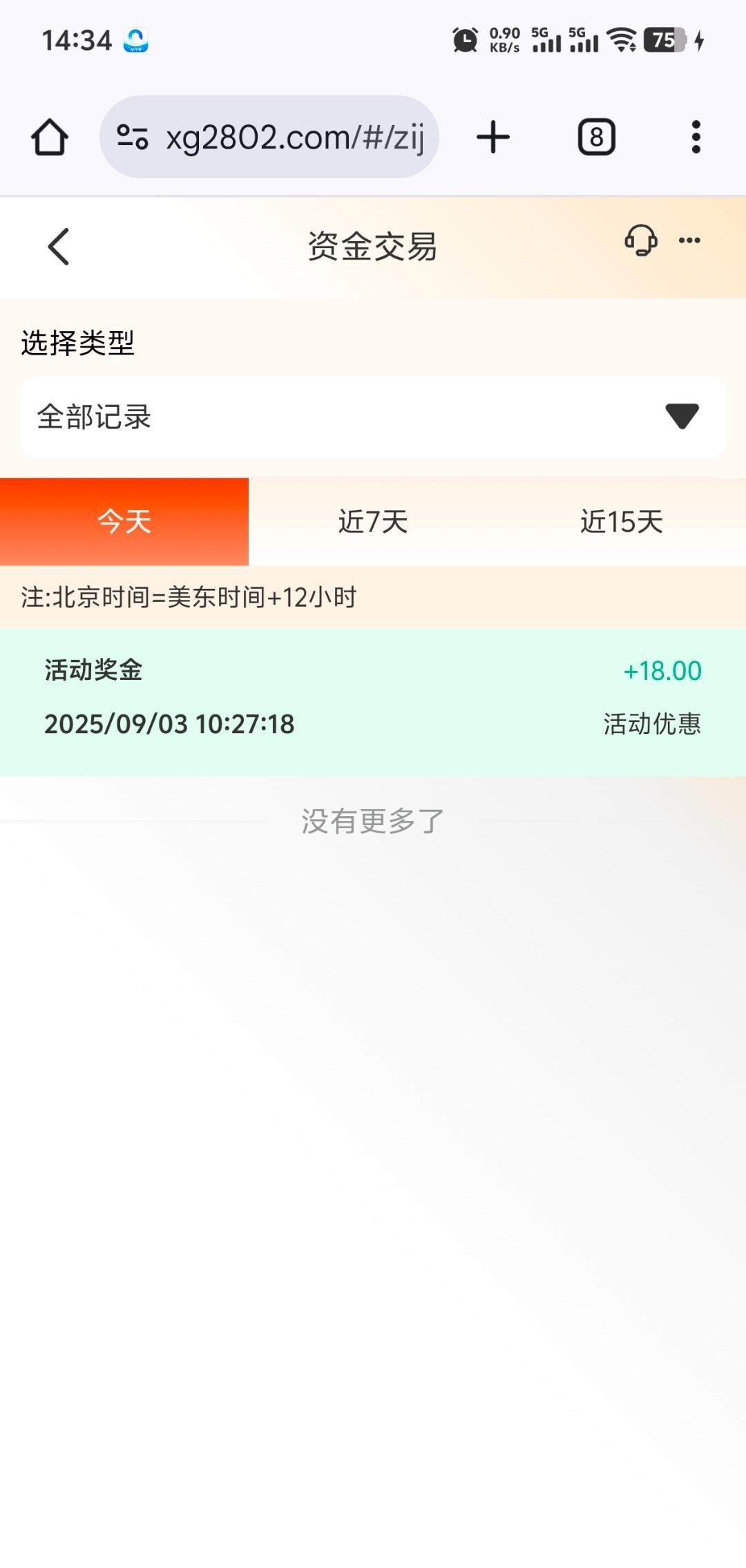The width and height of the screenshot is (746, 1568).
Task: Select the 今天 tab
Action: (x=124, y=522)
